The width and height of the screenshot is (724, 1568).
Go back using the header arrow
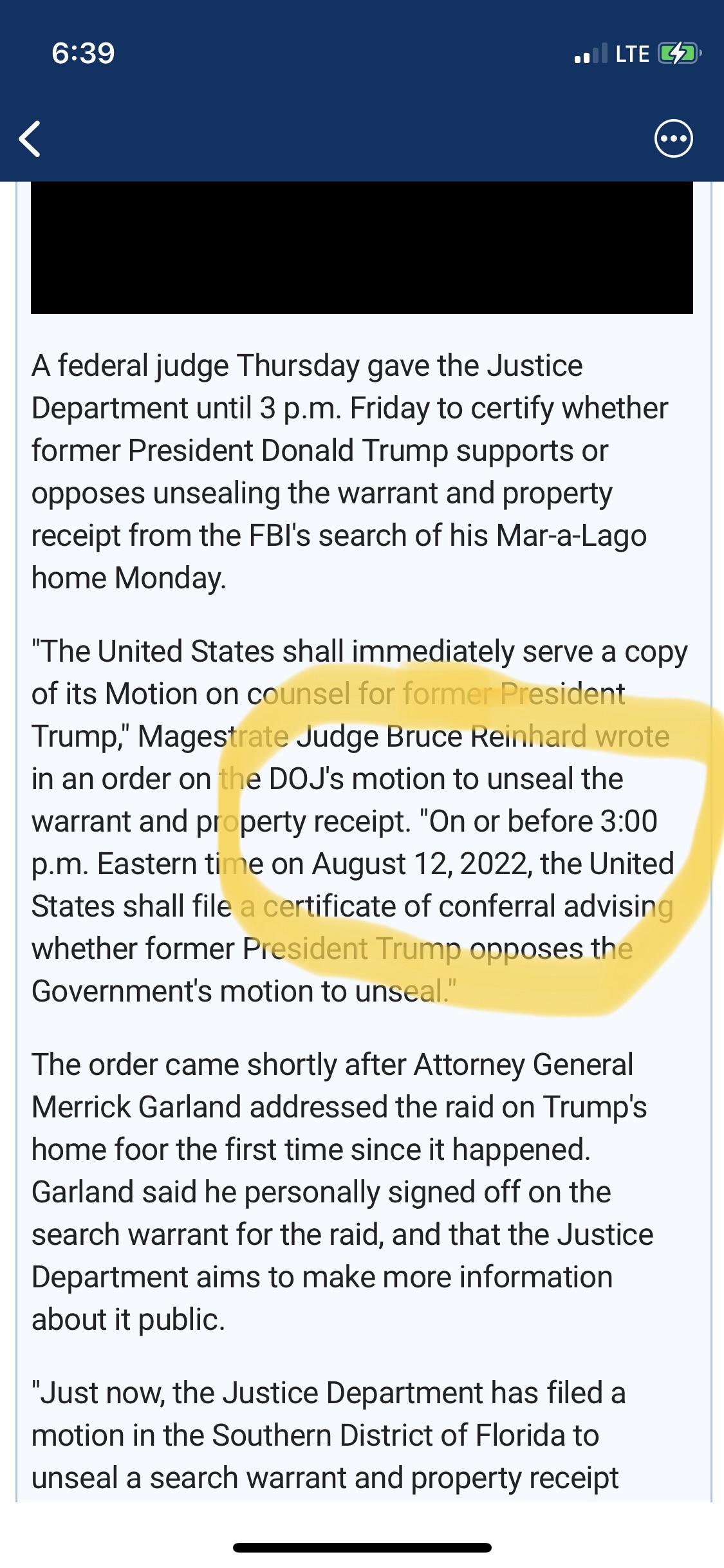tap(30, 138)
